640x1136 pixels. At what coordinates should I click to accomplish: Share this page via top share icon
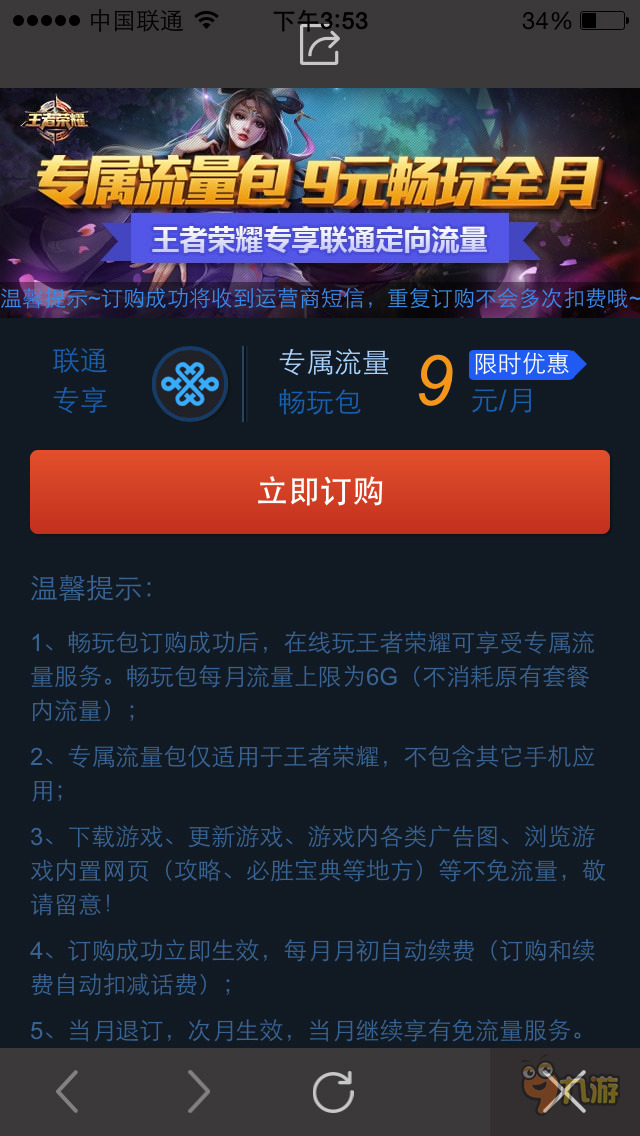pyautogui.click(x=320, y=45)
